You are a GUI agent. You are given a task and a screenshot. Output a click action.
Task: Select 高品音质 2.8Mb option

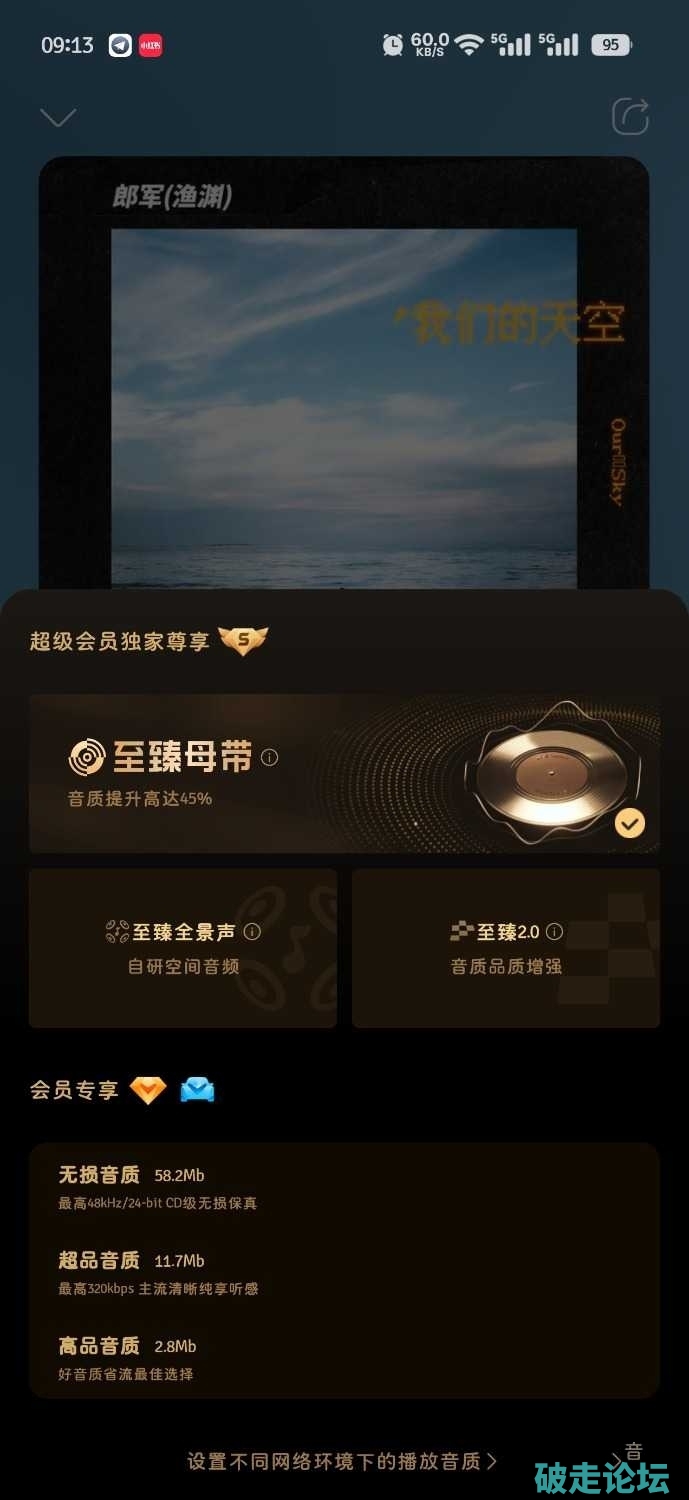click(344, 1358)
